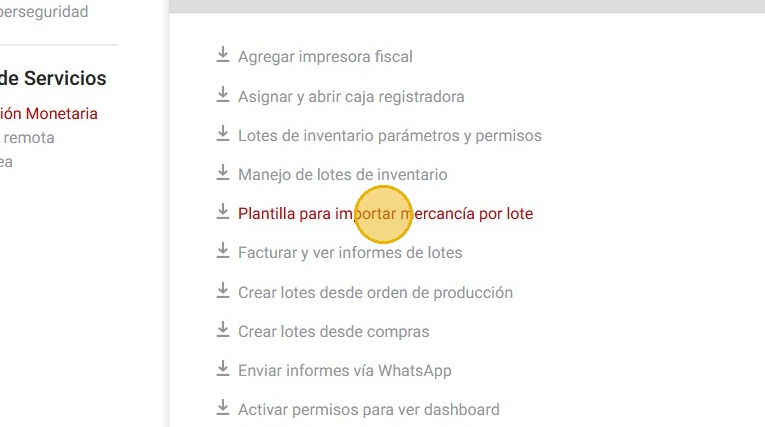Open Activar permisos para ver dashboard
Viewport: 765px width, 427px height.
(x=368, y=410)
